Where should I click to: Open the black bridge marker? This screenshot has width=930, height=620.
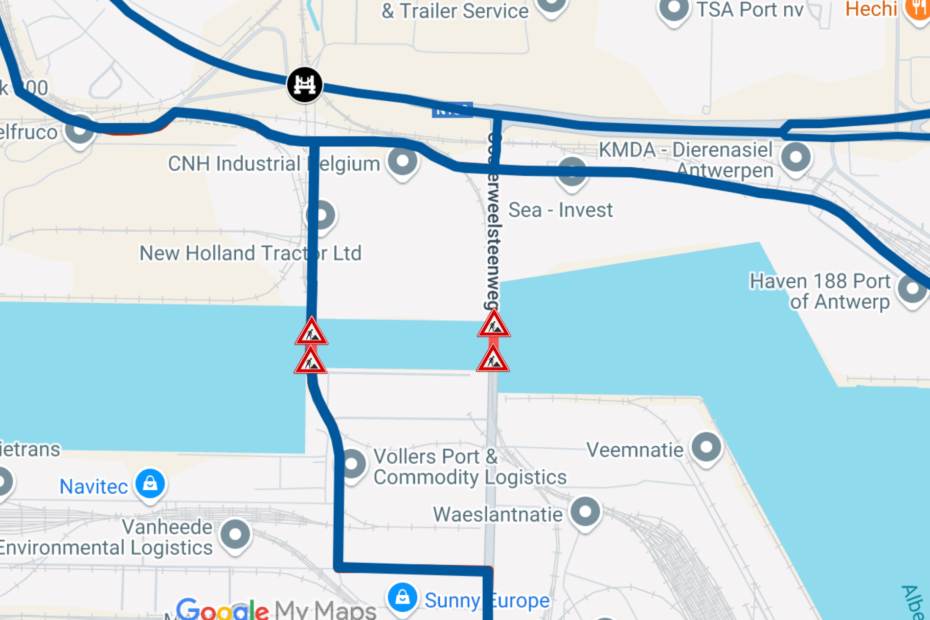[305, 84]
